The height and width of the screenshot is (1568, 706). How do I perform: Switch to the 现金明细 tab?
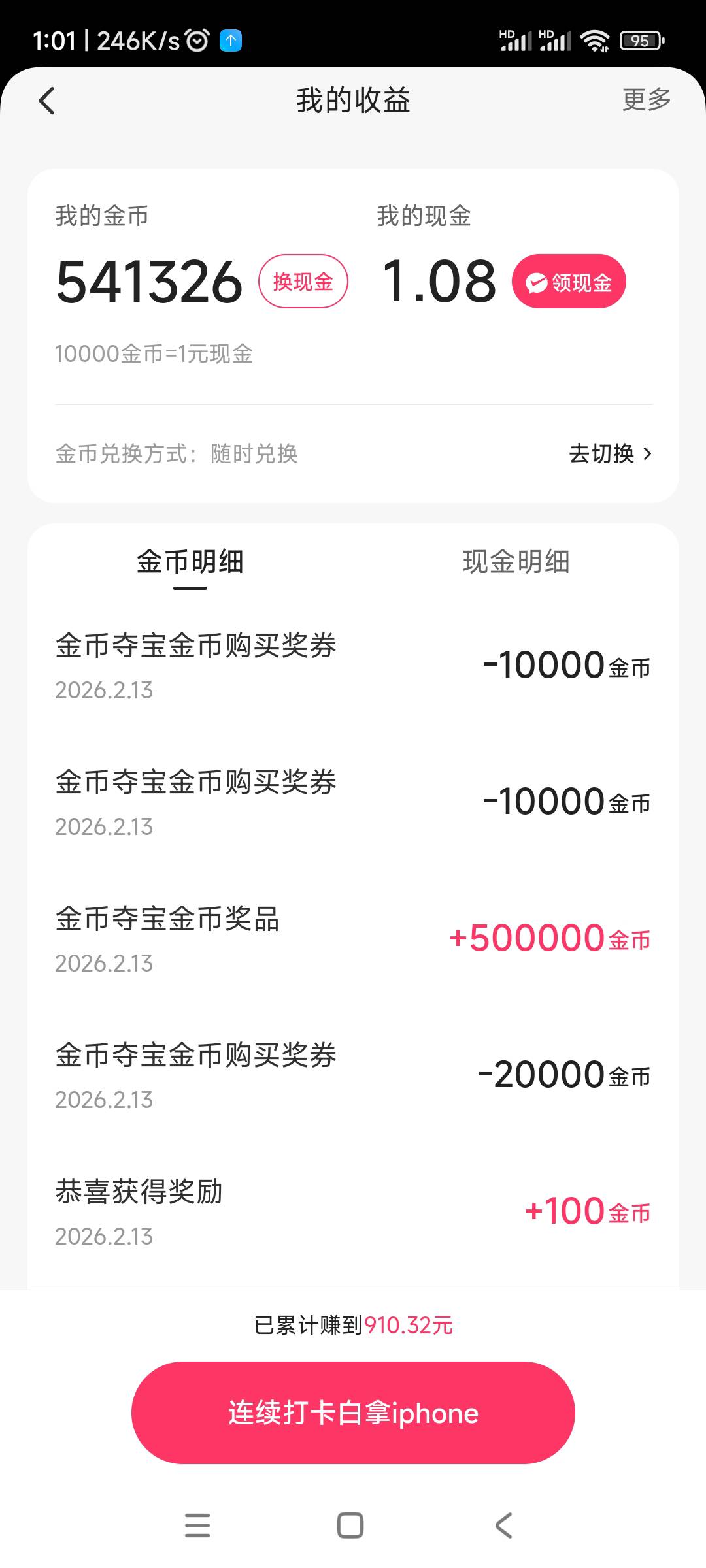pos(516,562)
